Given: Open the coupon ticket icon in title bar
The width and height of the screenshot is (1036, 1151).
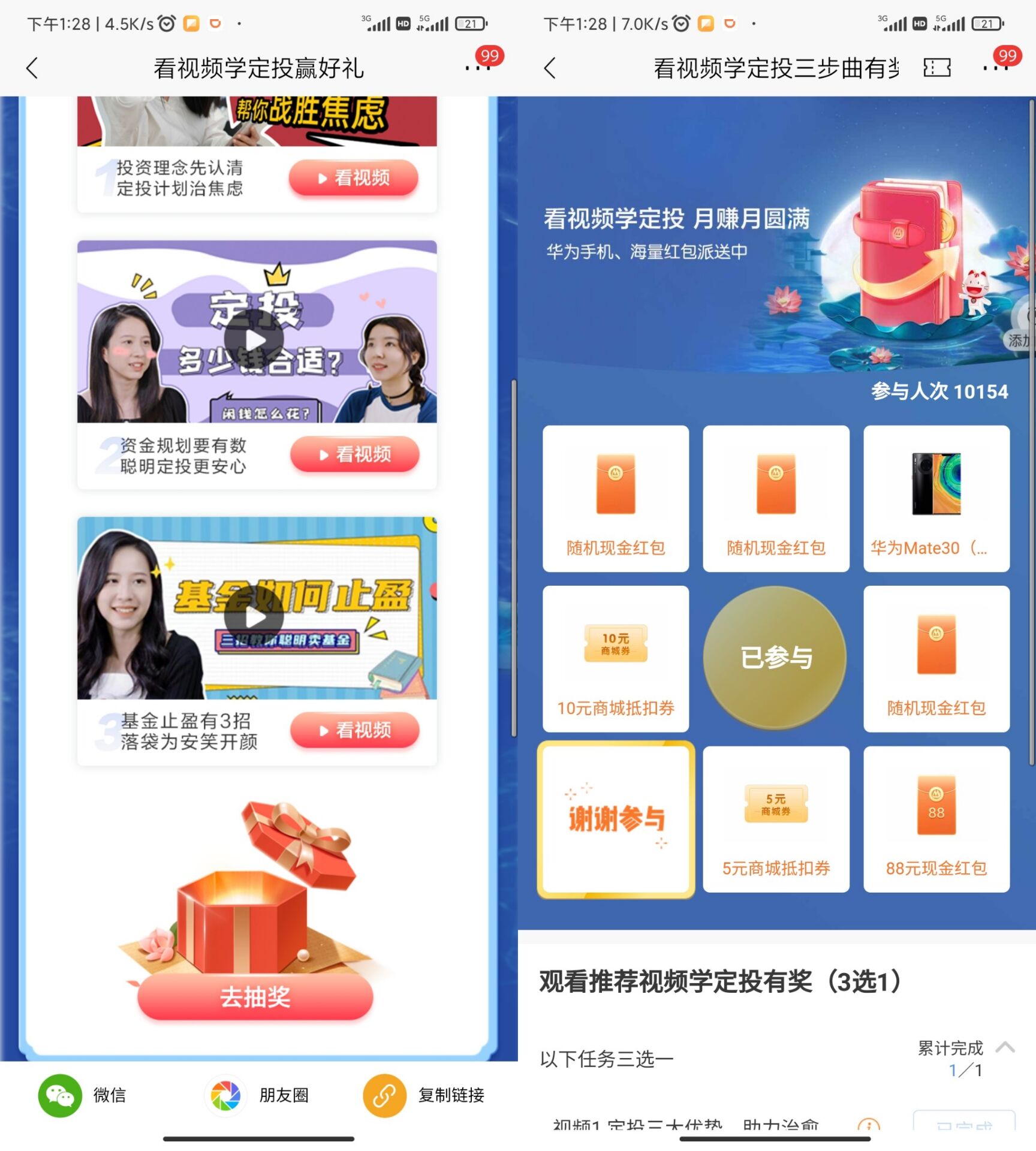Looking at the screenshot, I should tap(937, 68).
